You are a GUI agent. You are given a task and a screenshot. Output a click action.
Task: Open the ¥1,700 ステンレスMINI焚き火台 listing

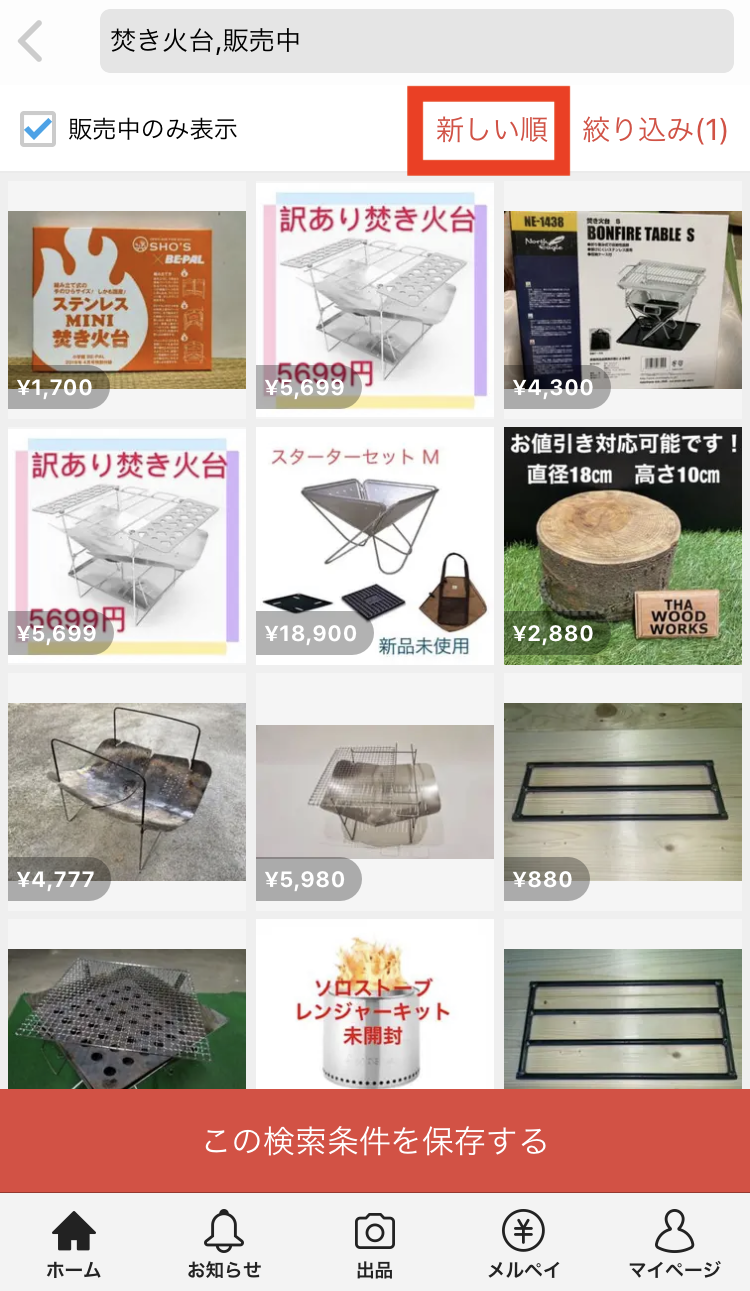pos(127,300)
